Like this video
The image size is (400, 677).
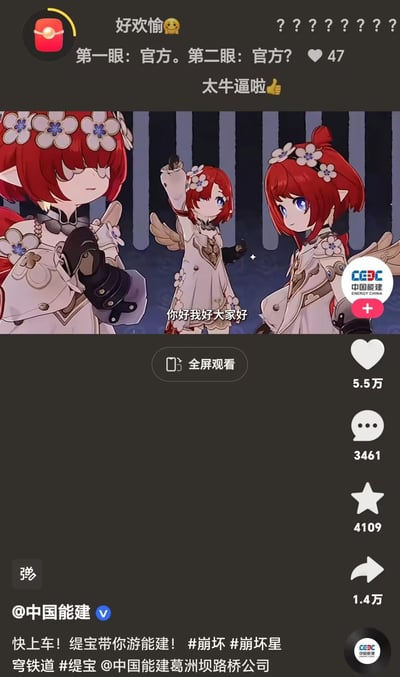pos(367,354)
